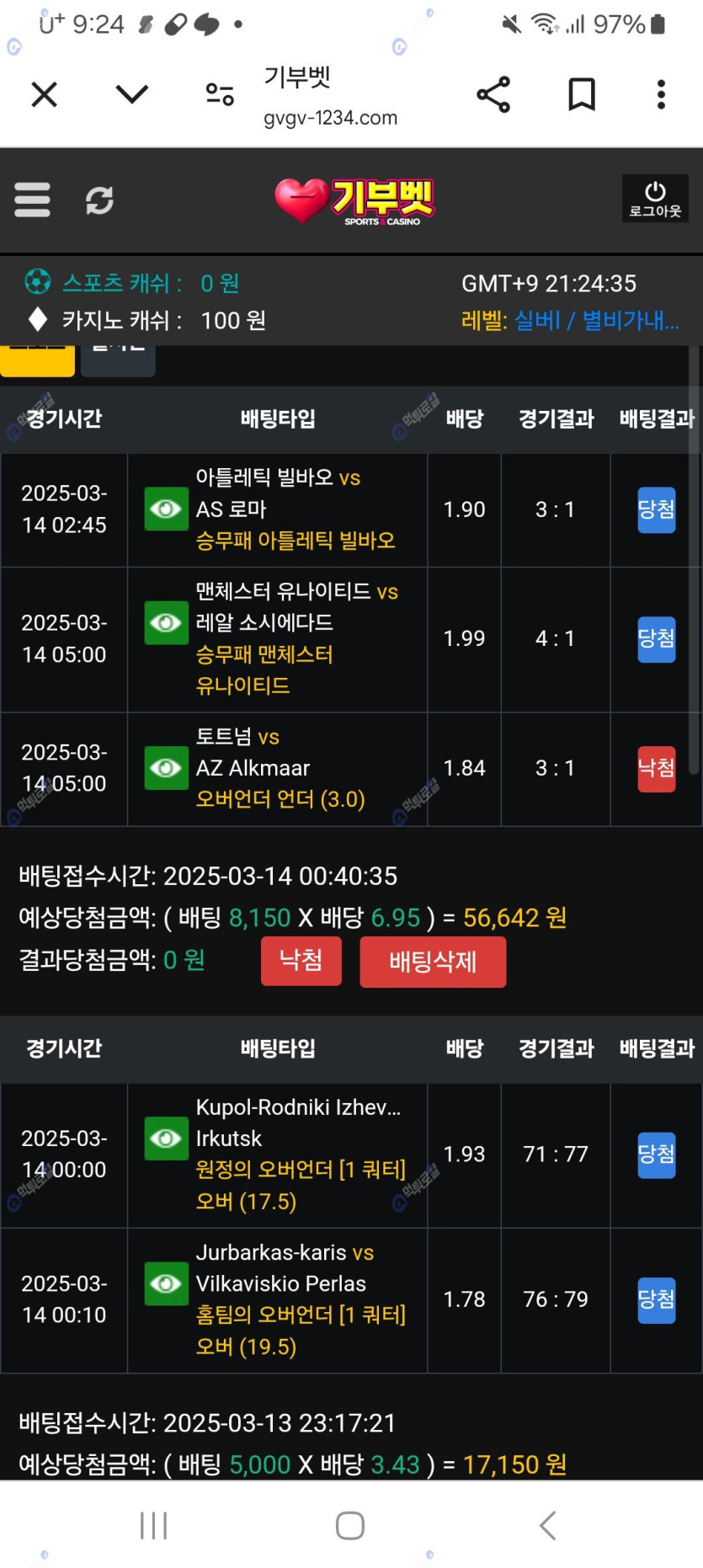
Task: Tap the refresh arrows icon
Action: (99, 200)
